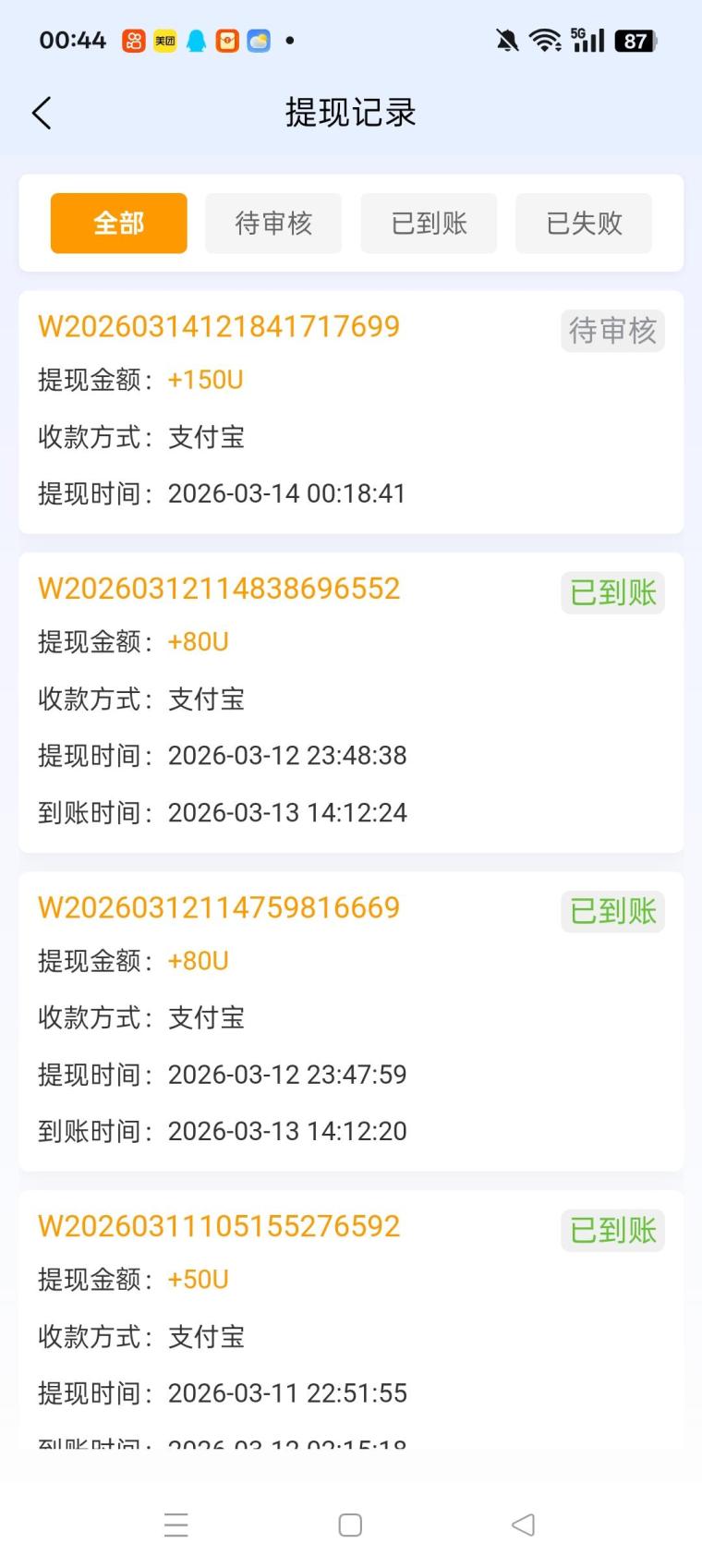Tap the Wi-Fi status icon
The height and width of the screenshot is (1568, 702).
[x=543, y=40]
